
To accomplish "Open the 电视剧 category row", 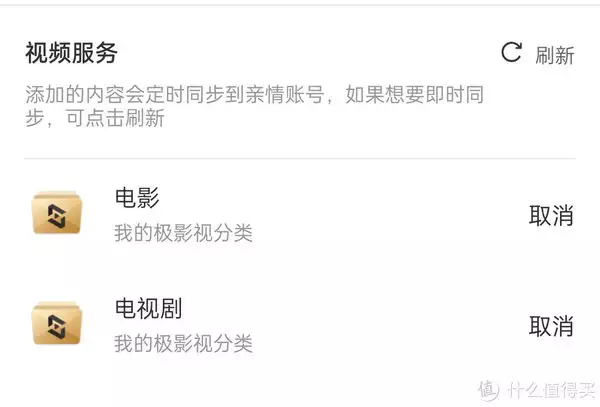I will tap(183, 324).
